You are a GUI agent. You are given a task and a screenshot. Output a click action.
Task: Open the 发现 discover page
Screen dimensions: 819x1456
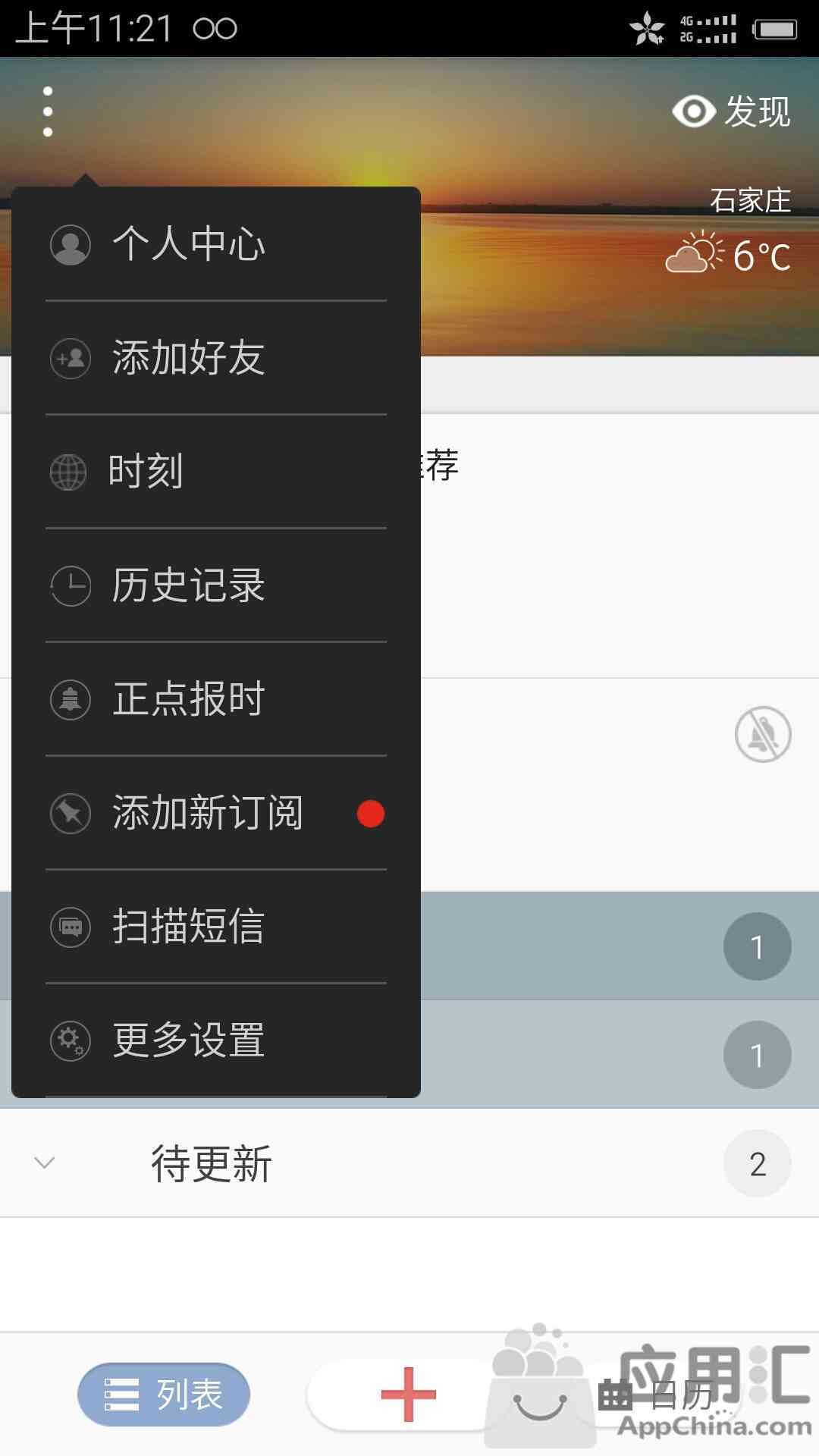731,111
